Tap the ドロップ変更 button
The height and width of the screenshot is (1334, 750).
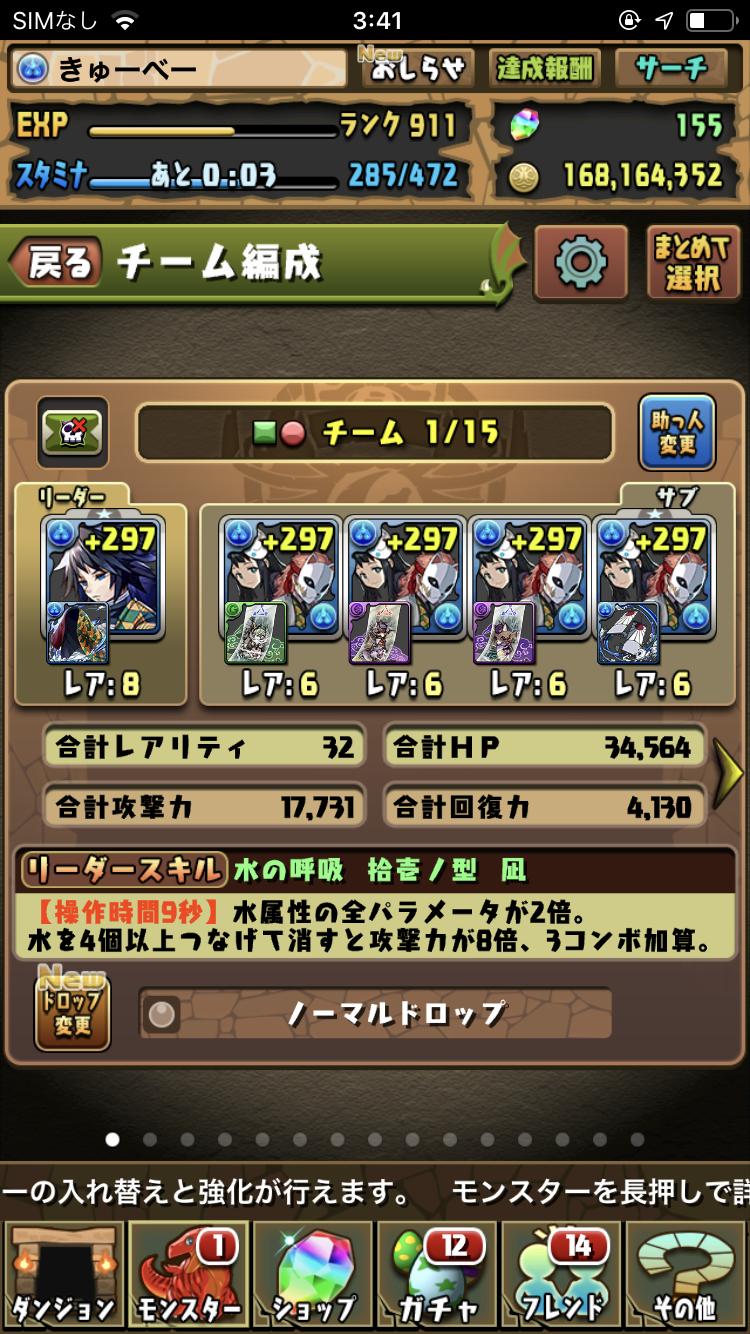[72, 1010]
